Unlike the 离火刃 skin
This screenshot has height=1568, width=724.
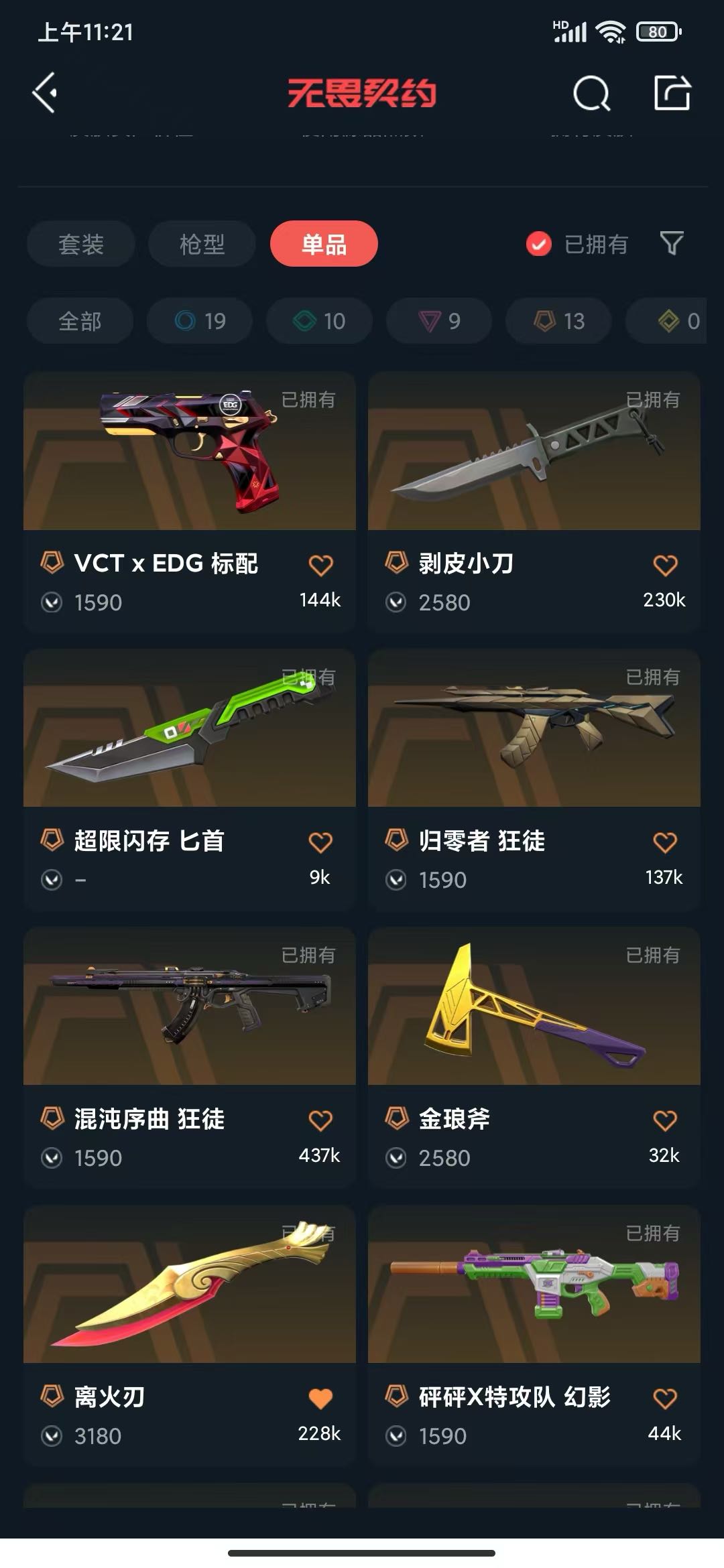coord(320,1398)
